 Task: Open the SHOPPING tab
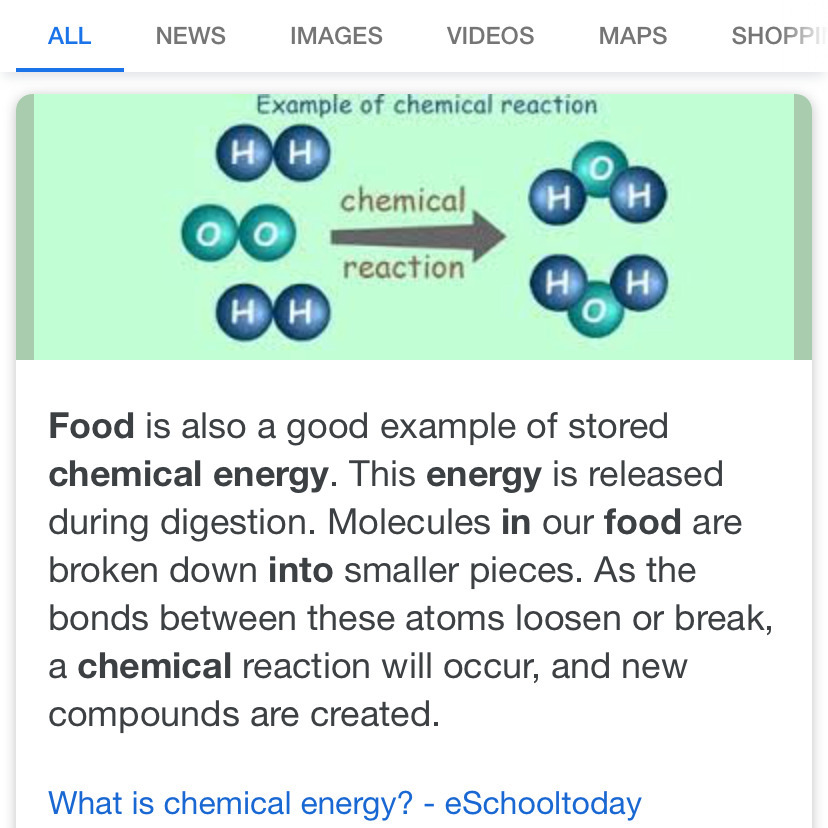coord(778,37)
